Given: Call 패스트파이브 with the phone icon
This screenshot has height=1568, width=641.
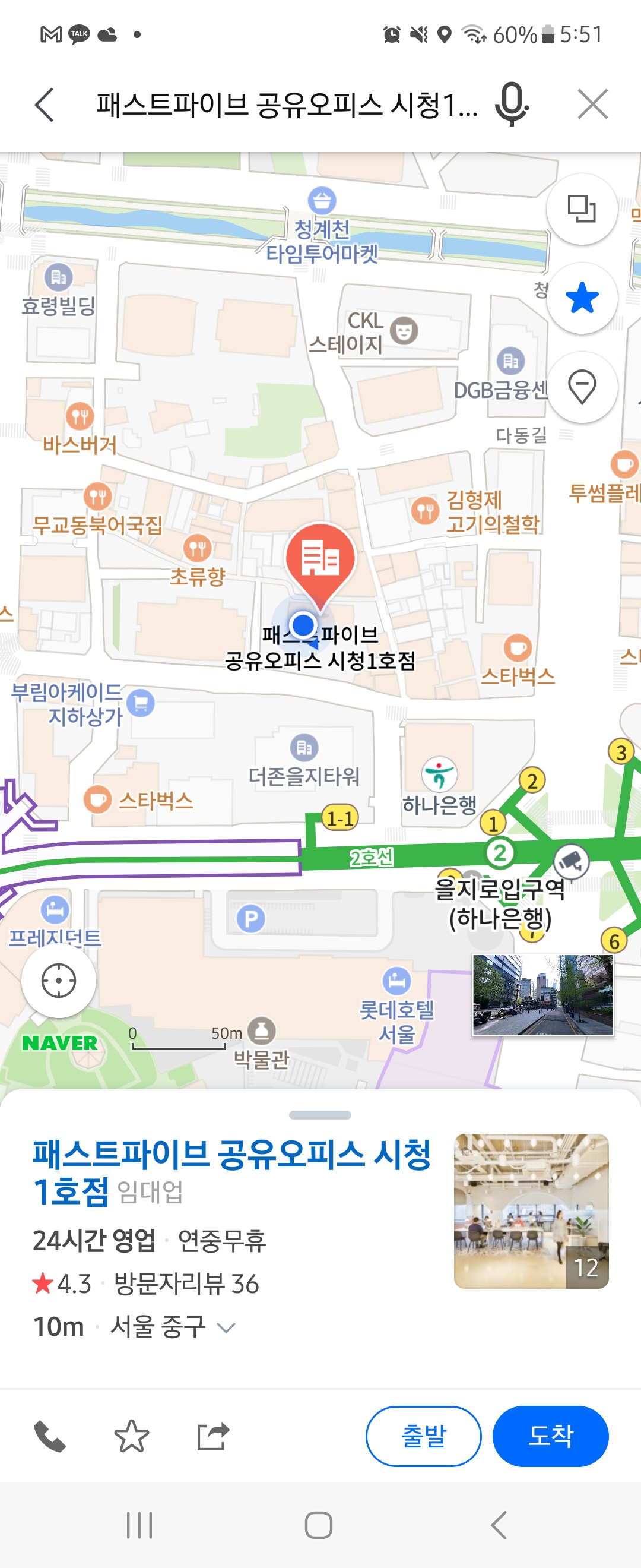Looking at the screenshot, I should coord(50,1437).
